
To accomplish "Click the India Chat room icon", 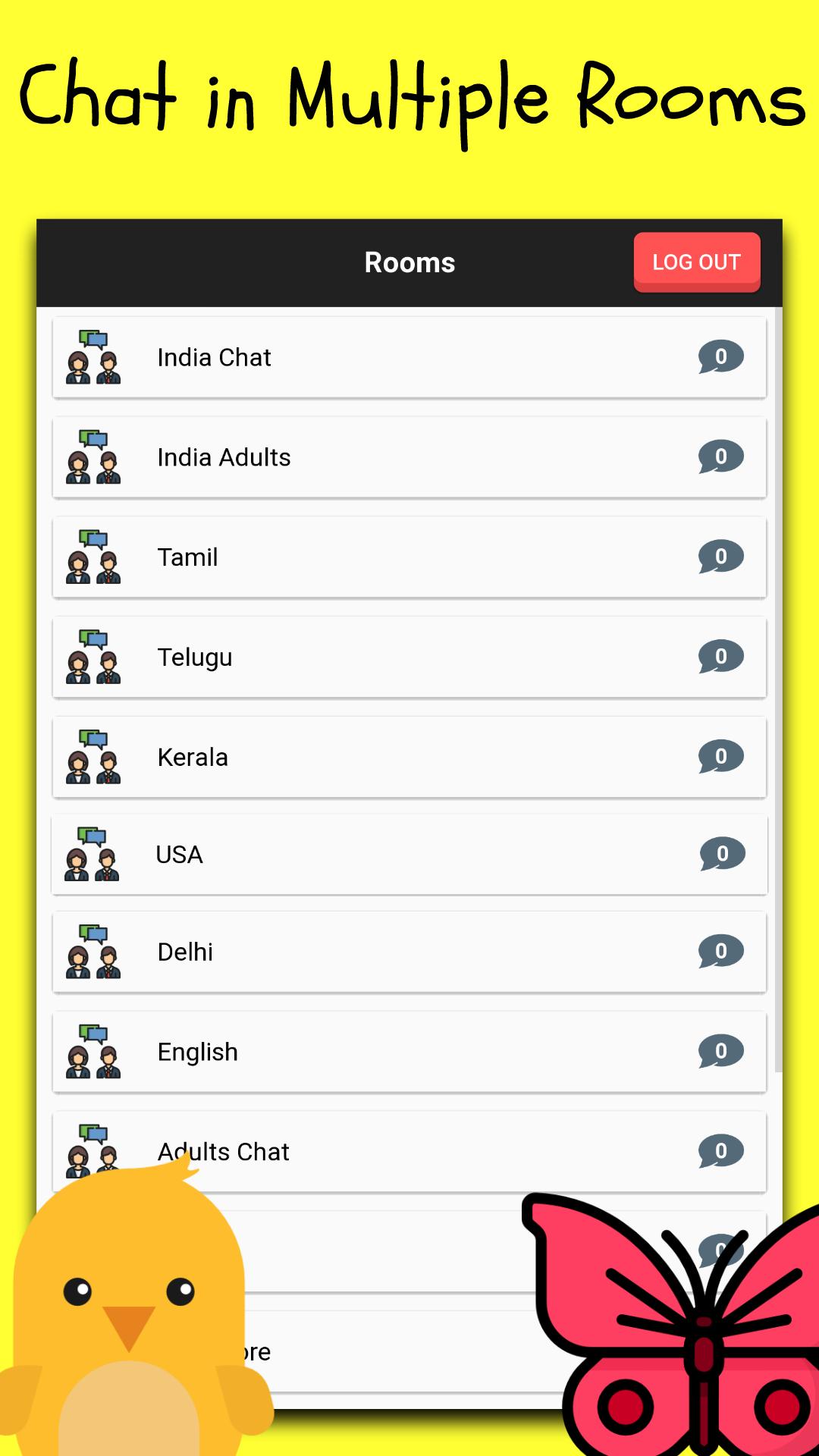I will click(93, 357).
